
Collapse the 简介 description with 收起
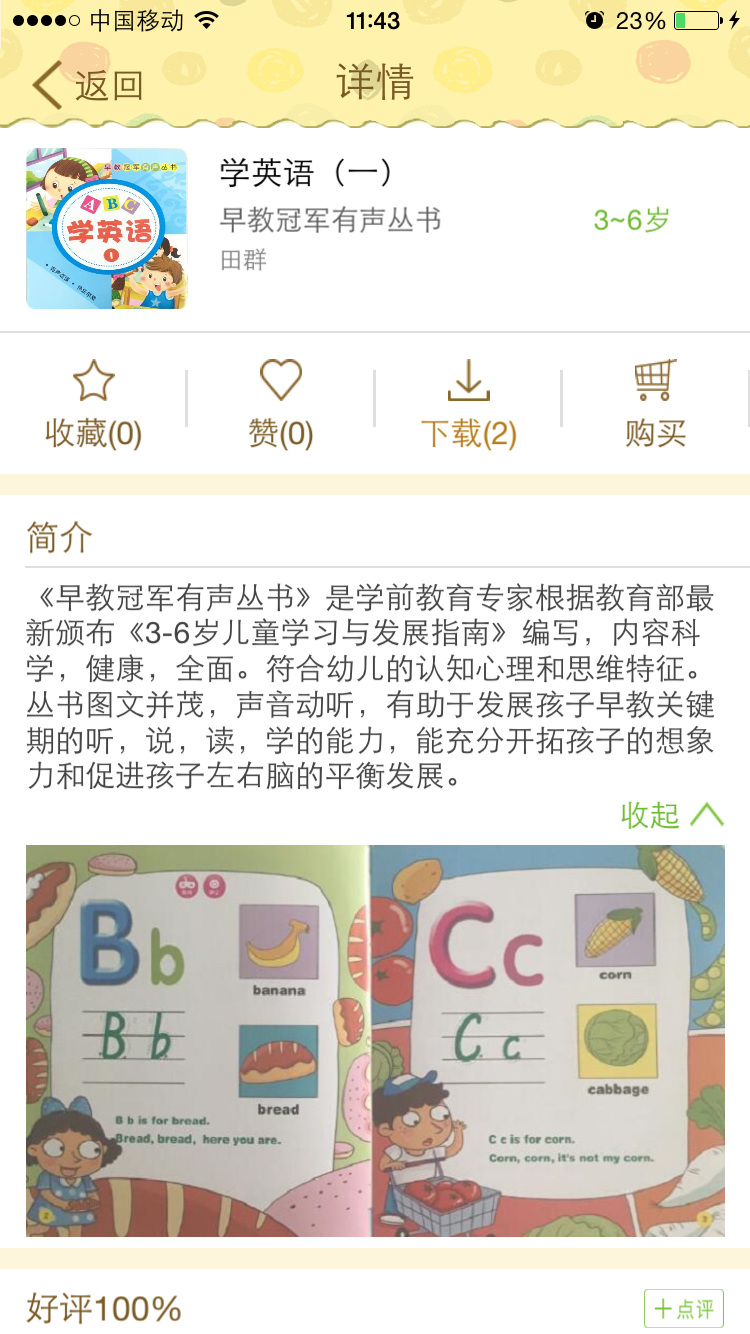click(x=671, y=815)
